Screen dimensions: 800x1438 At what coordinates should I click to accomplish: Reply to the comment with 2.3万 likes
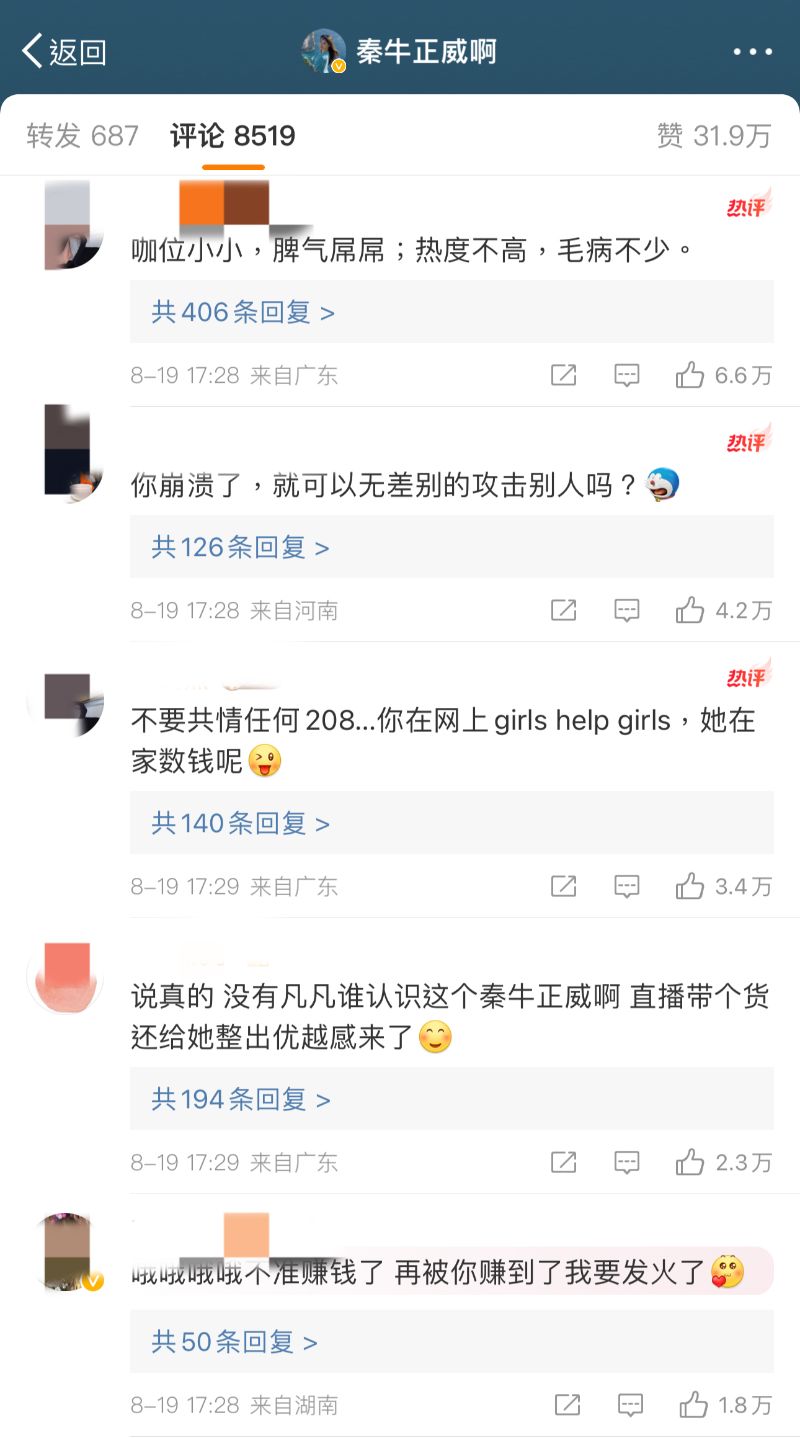pyautogui.click(x=627, y=1162)
